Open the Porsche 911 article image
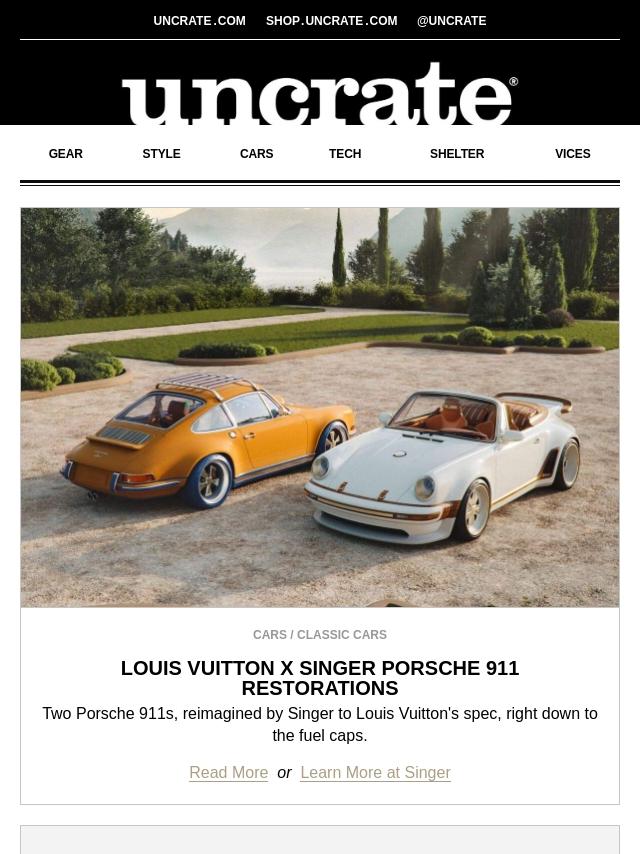The image size is (640, 854). (x=320, y=407)
